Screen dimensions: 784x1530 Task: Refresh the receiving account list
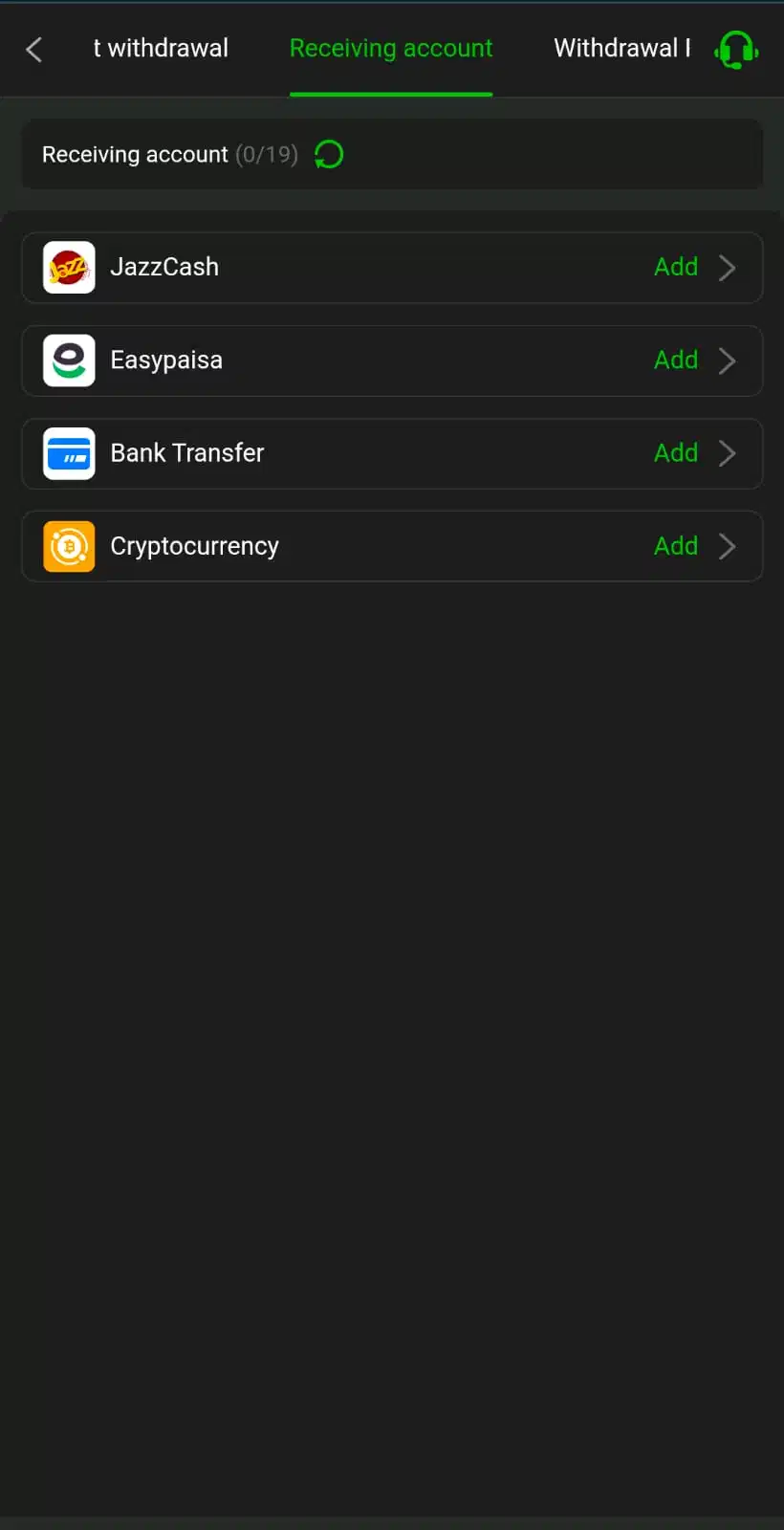click(x=329, y=154)
